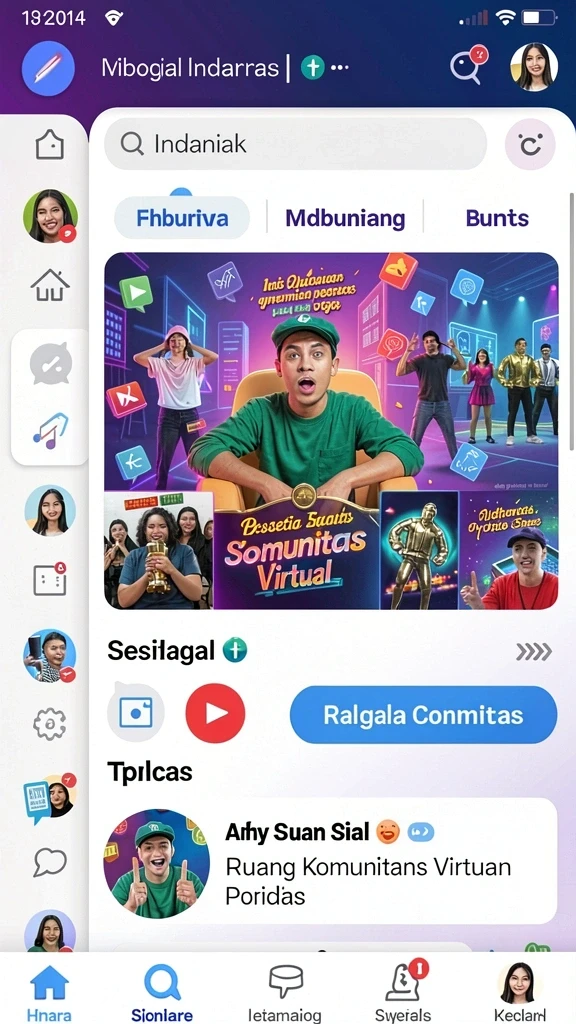
Task: Open the search icon with notification badge
Action: point(469,65)
